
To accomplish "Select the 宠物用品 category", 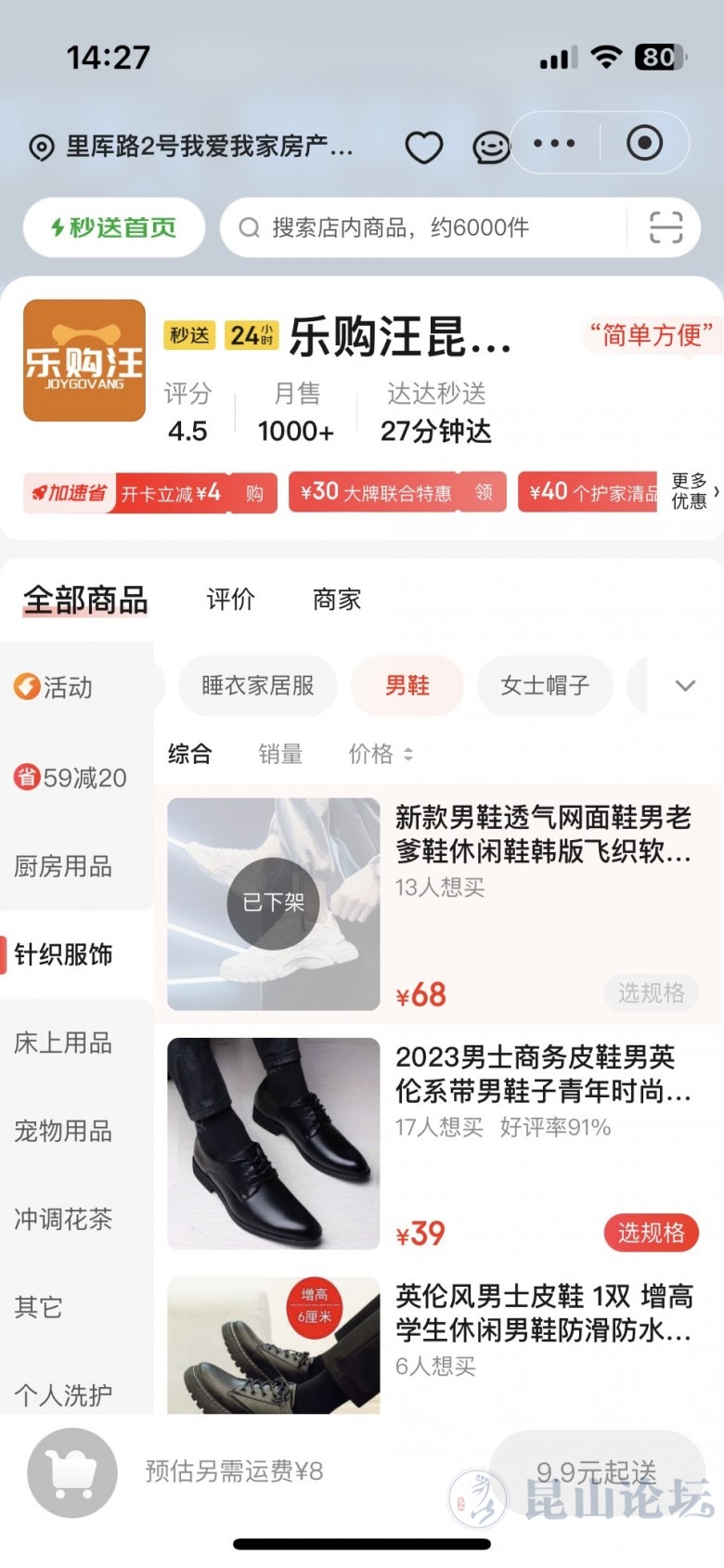I will tap(63, 1131).
